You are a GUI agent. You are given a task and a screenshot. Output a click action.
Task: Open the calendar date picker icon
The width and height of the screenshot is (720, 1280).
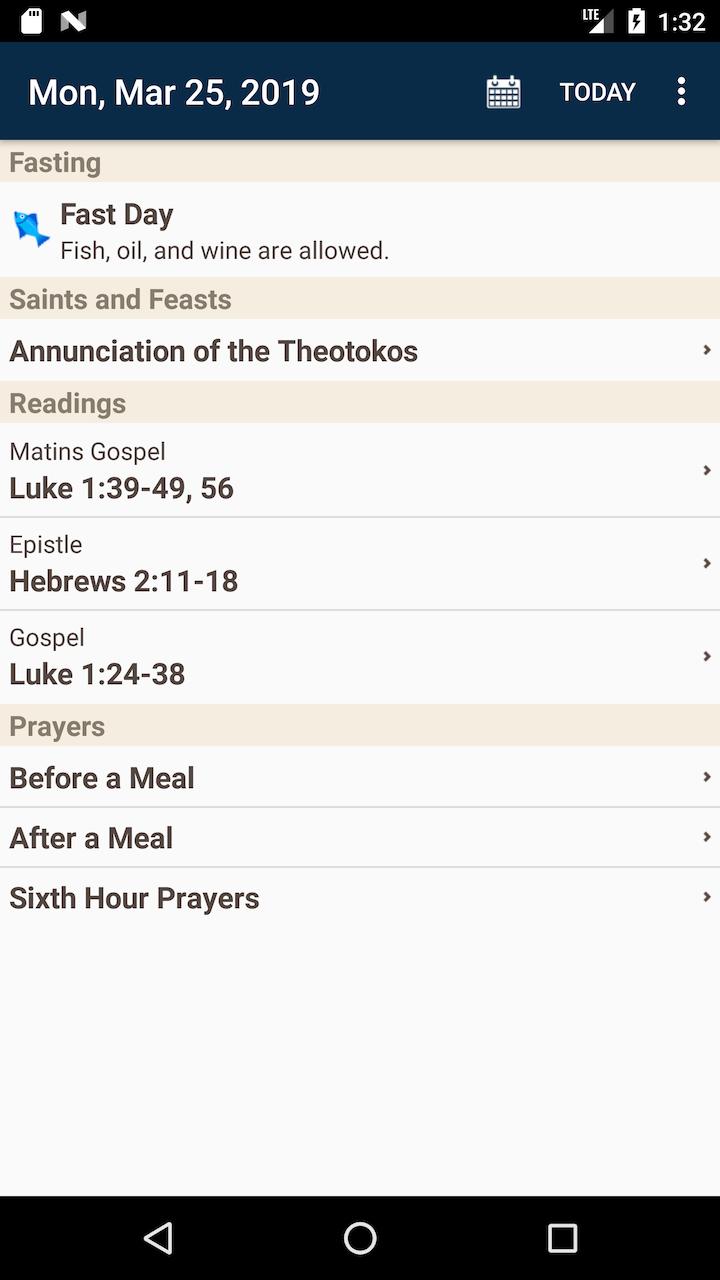click(x=503, y=91)
